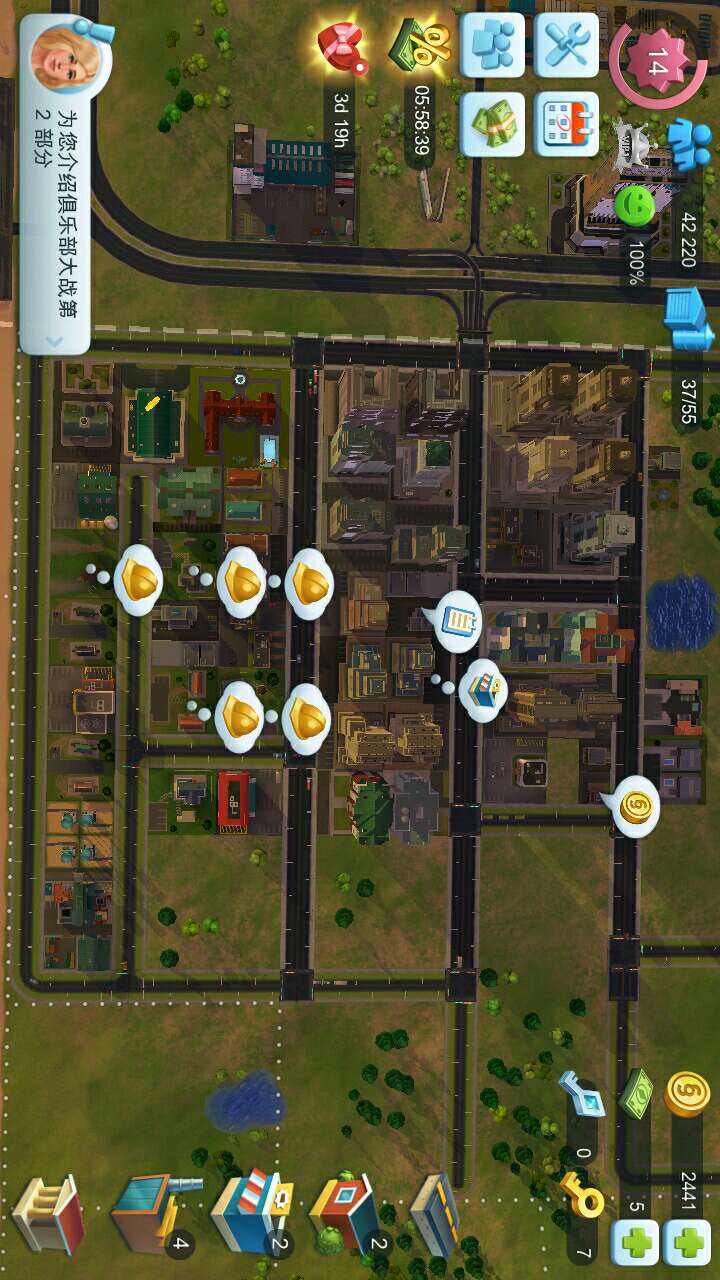Check the happiness smiley at 100%
Screen dimensions: 720x1280
click(x=634, y=207)
